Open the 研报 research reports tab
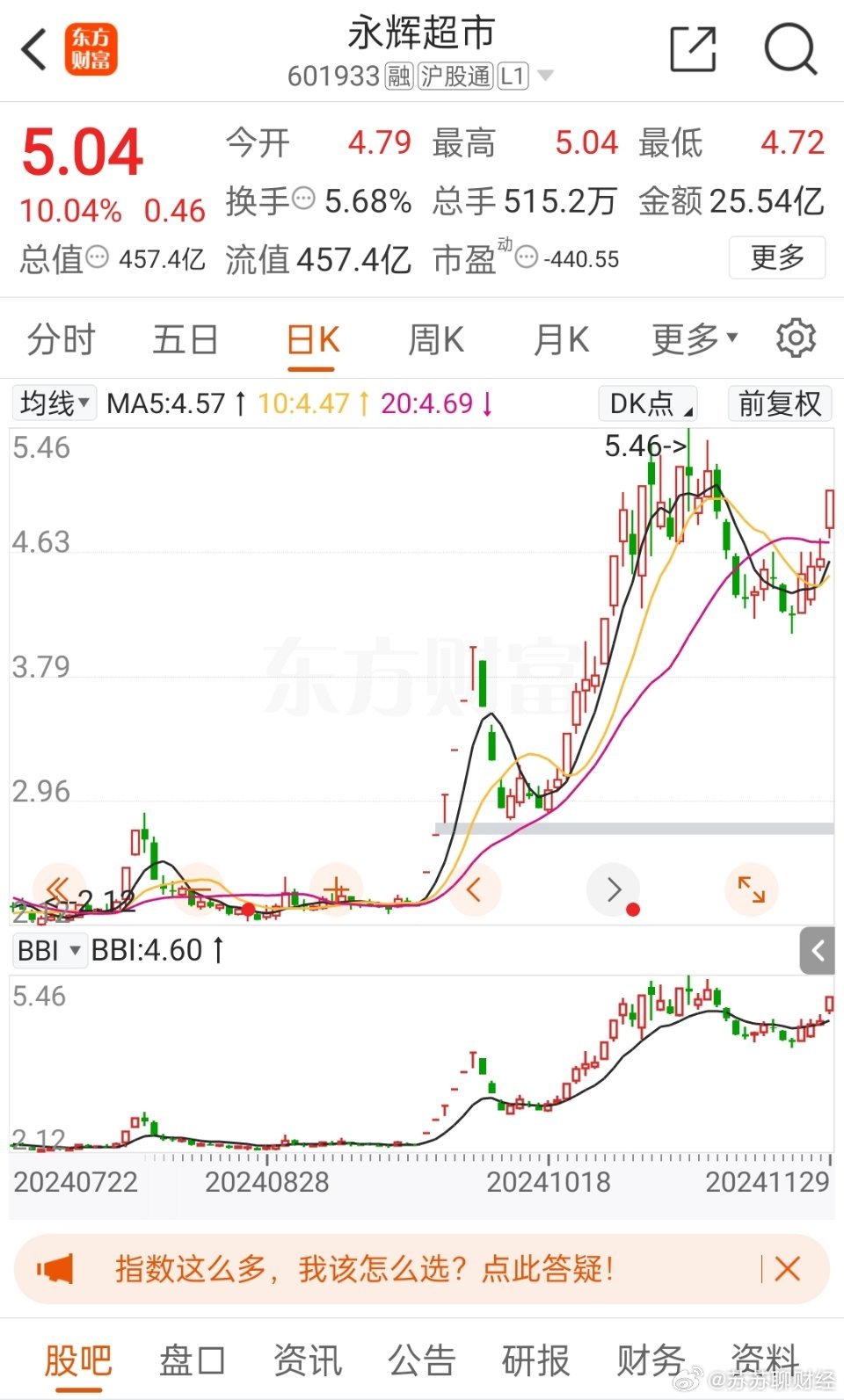 536,1360
